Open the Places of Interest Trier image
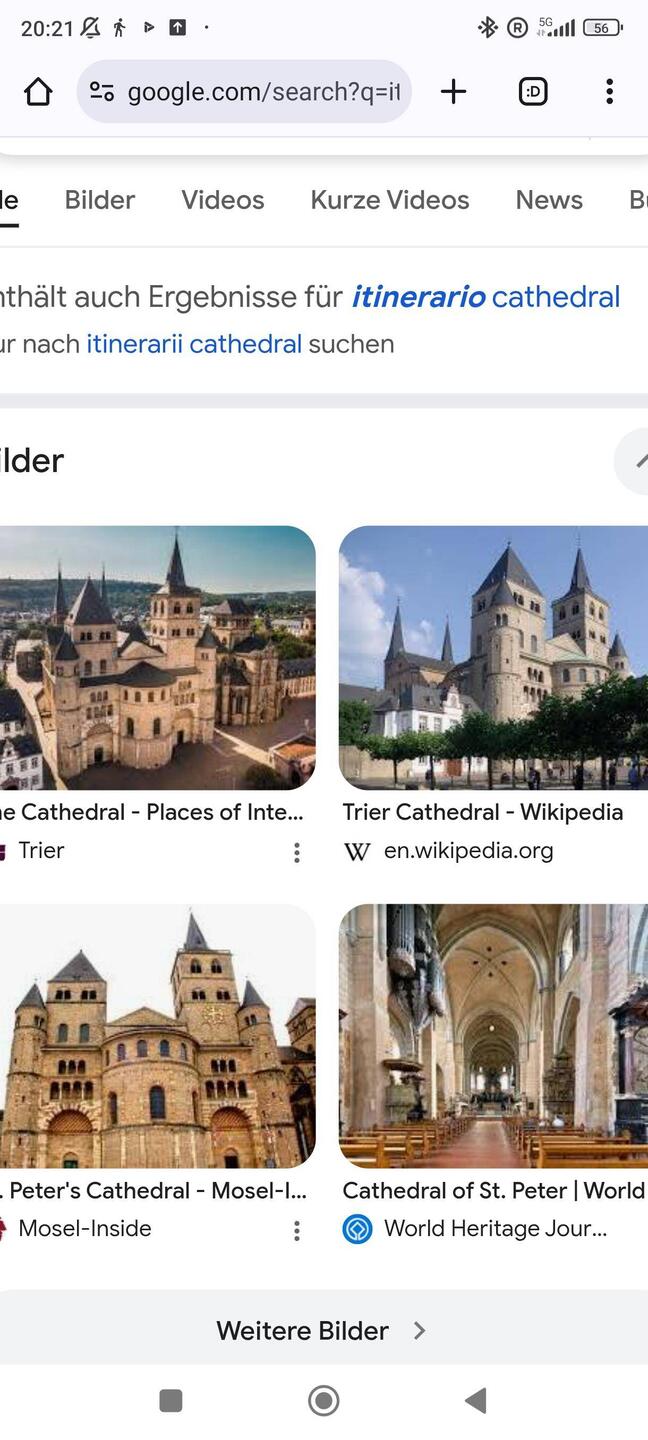The height and width of the screenshot is (1440, 648). point(157,658)
